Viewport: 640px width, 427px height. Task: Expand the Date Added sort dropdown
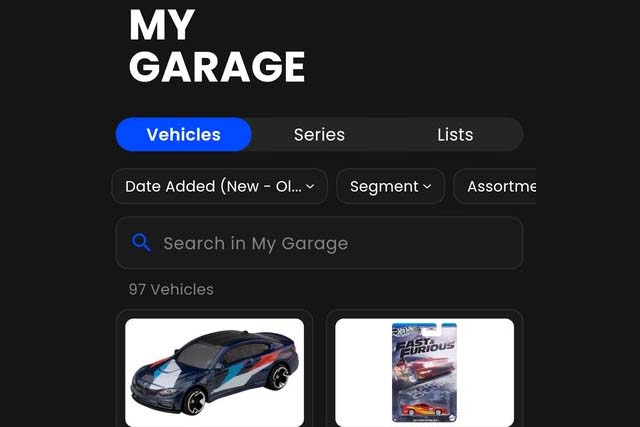coord(219,187)
